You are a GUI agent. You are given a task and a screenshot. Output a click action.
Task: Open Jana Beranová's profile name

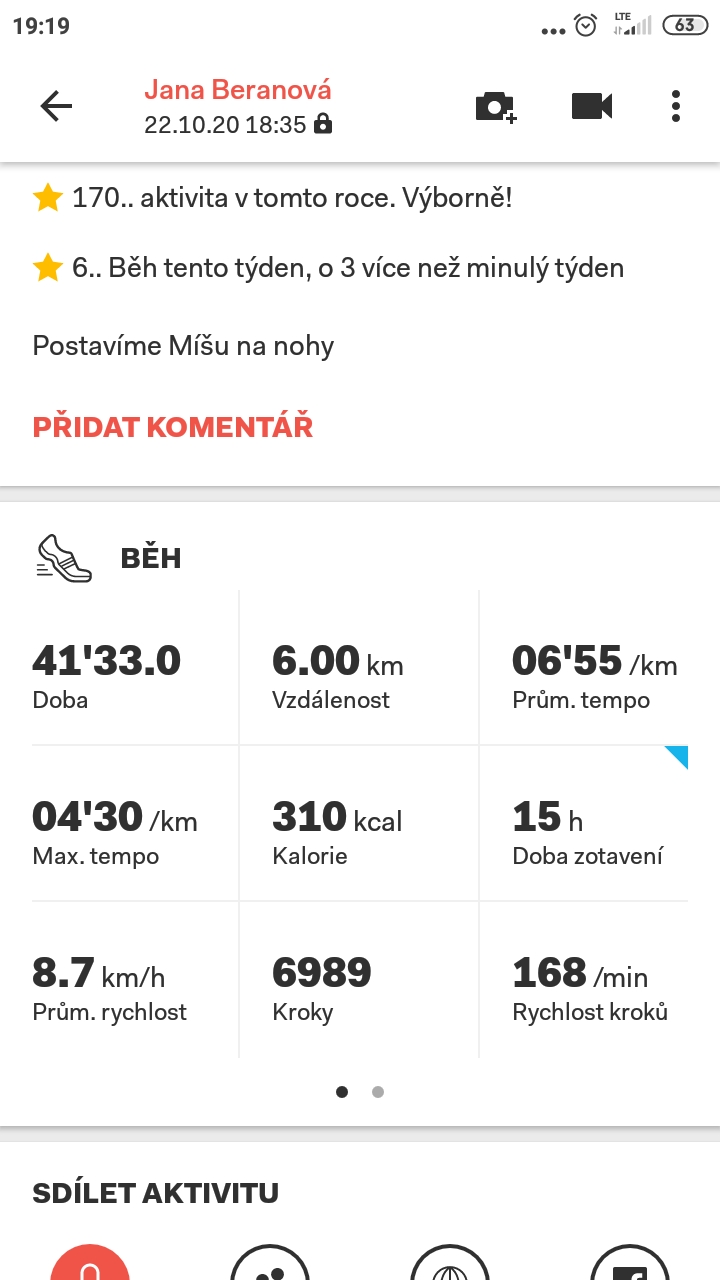[x=238, y=90]
